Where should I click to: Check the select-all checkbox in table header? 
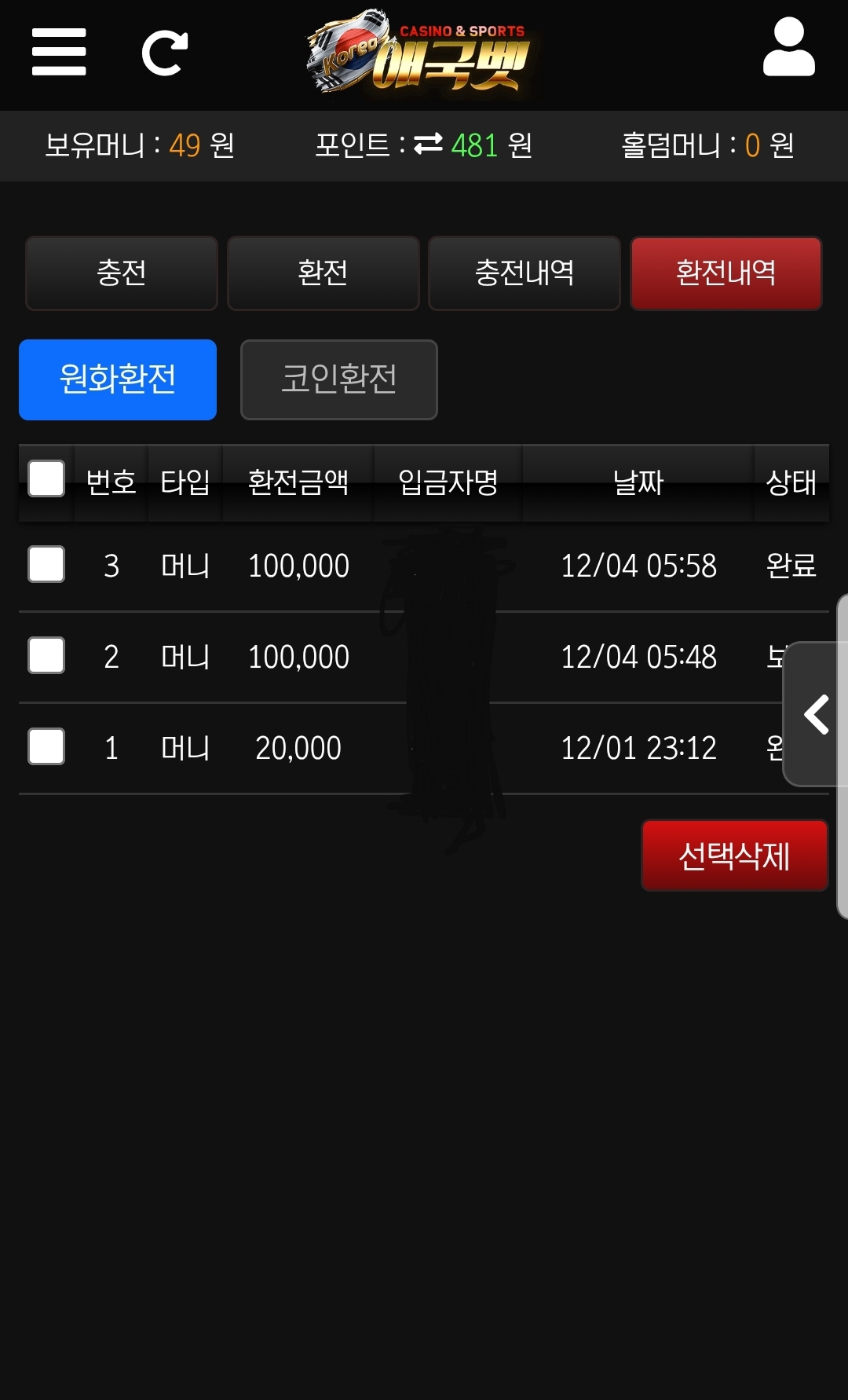46,478
